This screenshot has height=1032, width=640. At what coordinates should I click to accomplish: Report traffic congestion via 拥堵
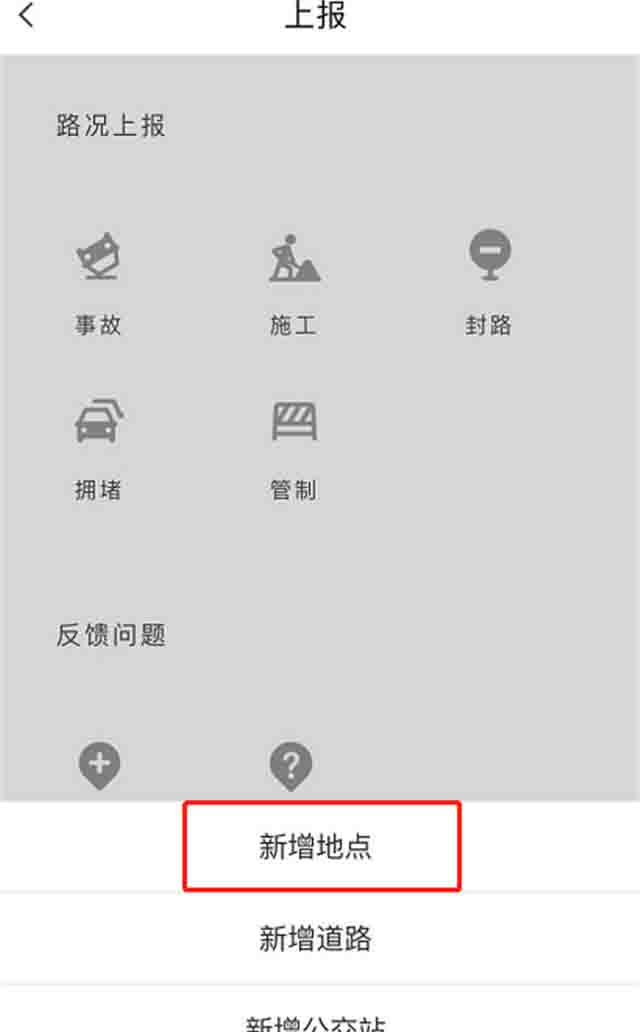[x=98, y=445]
